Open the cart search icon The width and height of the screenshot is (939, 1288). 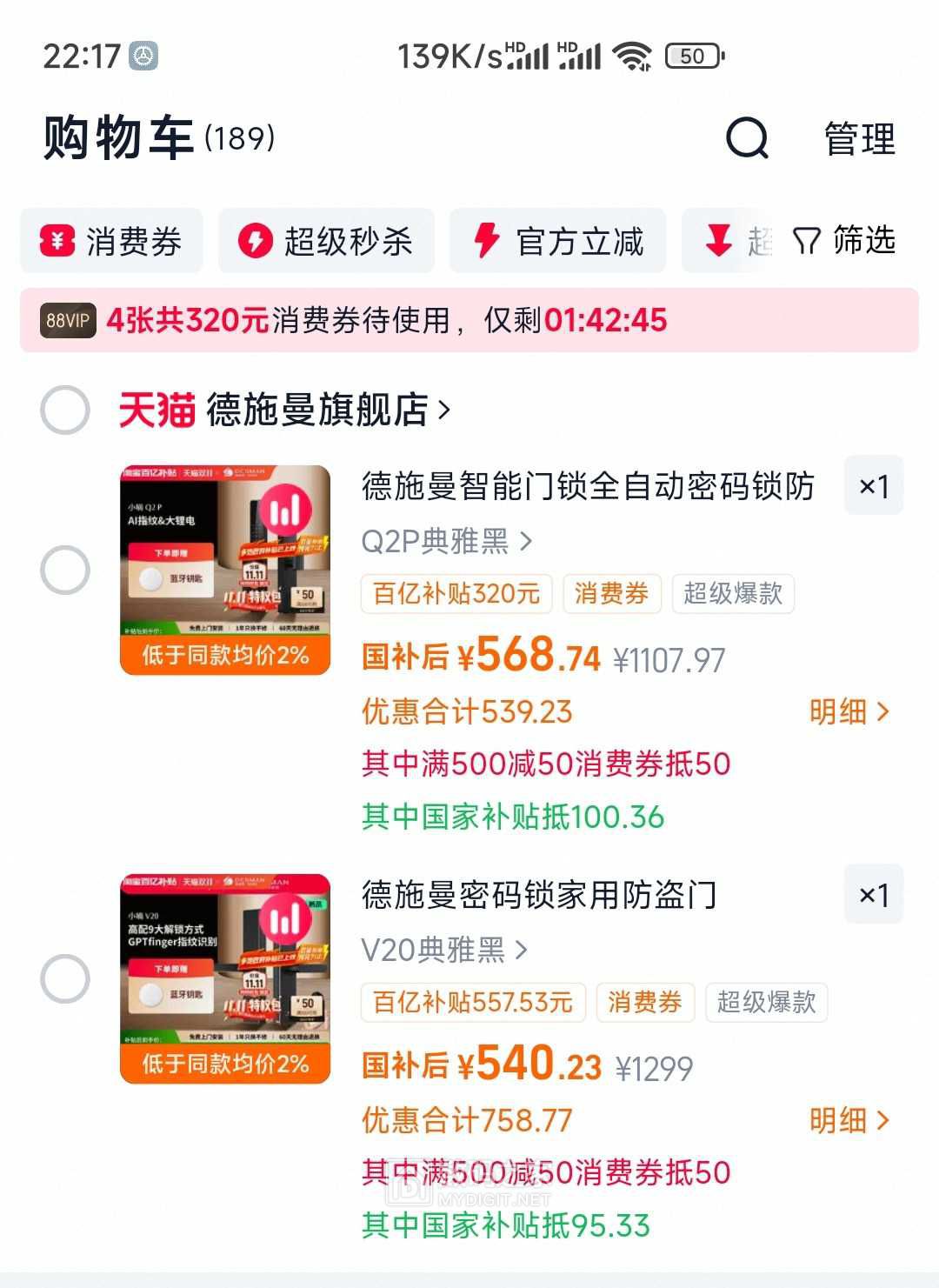(747, 138)
